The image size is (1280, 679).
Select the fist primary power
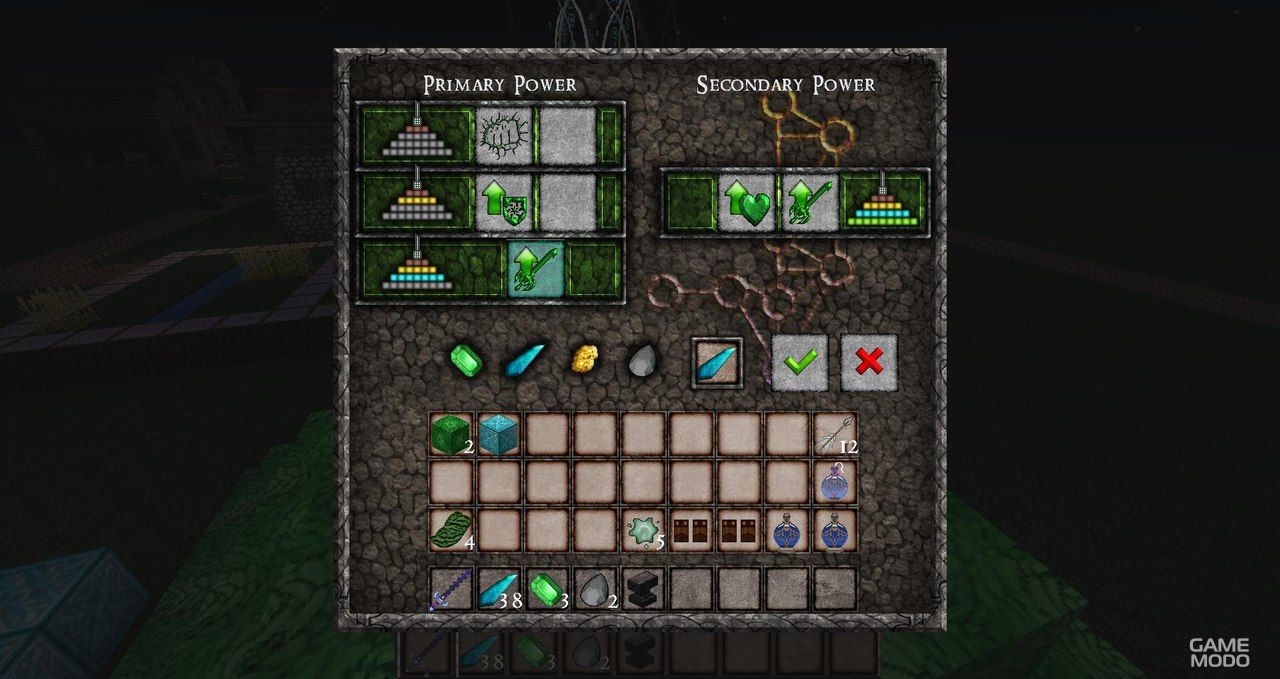pos(504,136)
